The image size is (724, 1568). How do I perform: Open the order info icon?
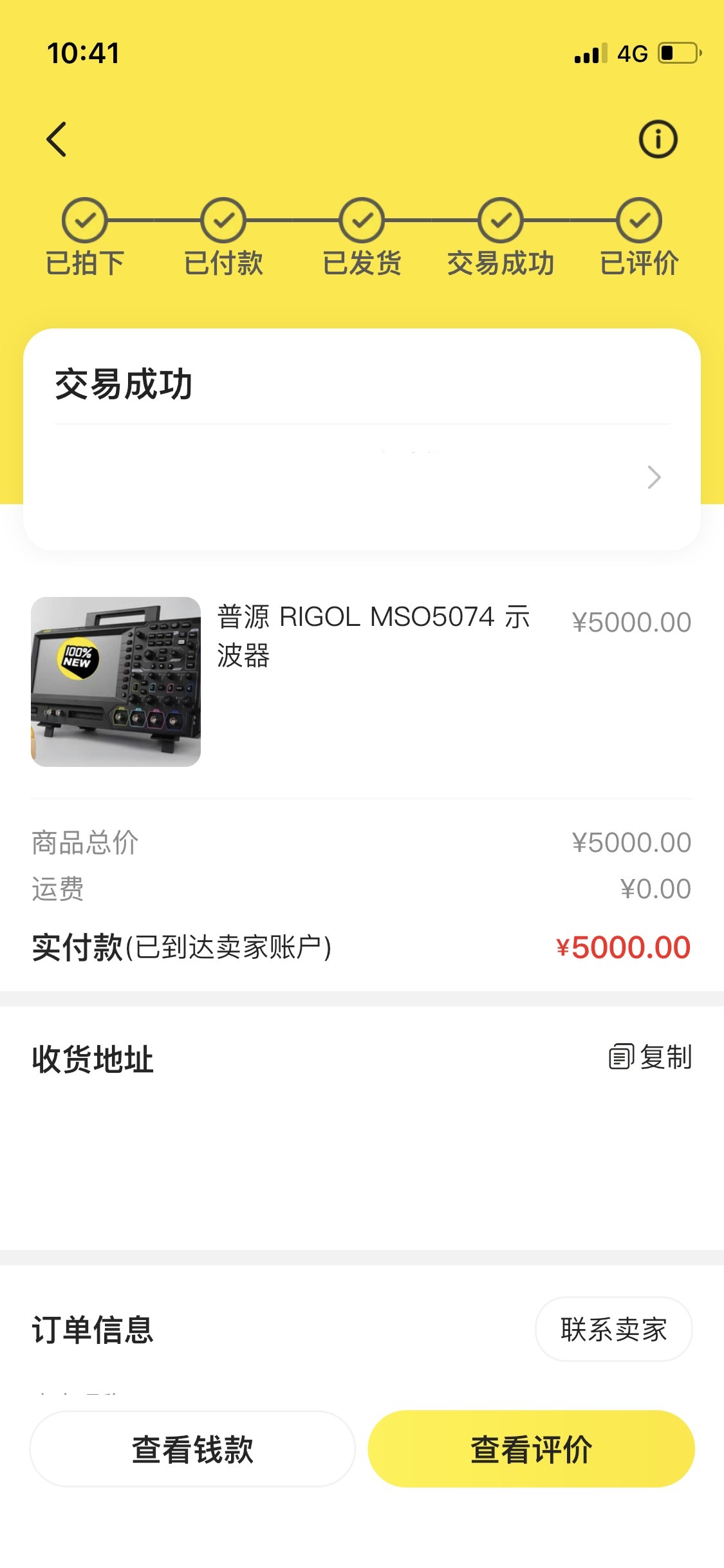(658, 138)
